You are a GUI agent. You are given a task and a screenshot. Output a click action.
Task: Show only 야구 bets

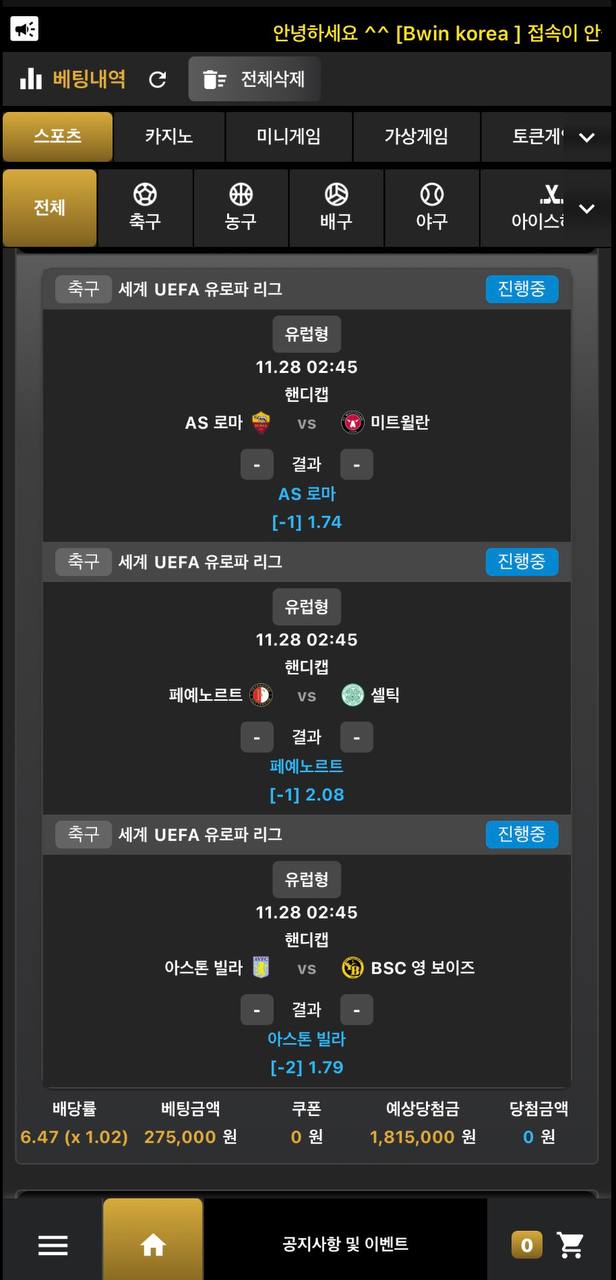click(x=432, y=208)
